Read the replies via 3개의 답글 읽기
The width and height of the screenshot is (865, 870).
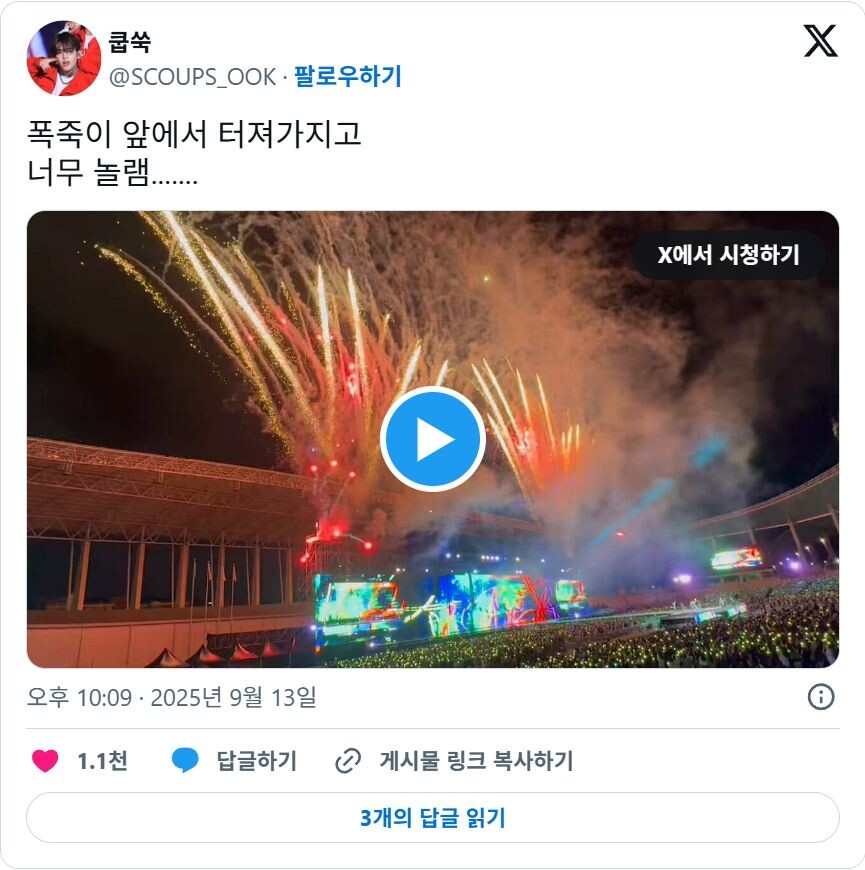point(432,817)
